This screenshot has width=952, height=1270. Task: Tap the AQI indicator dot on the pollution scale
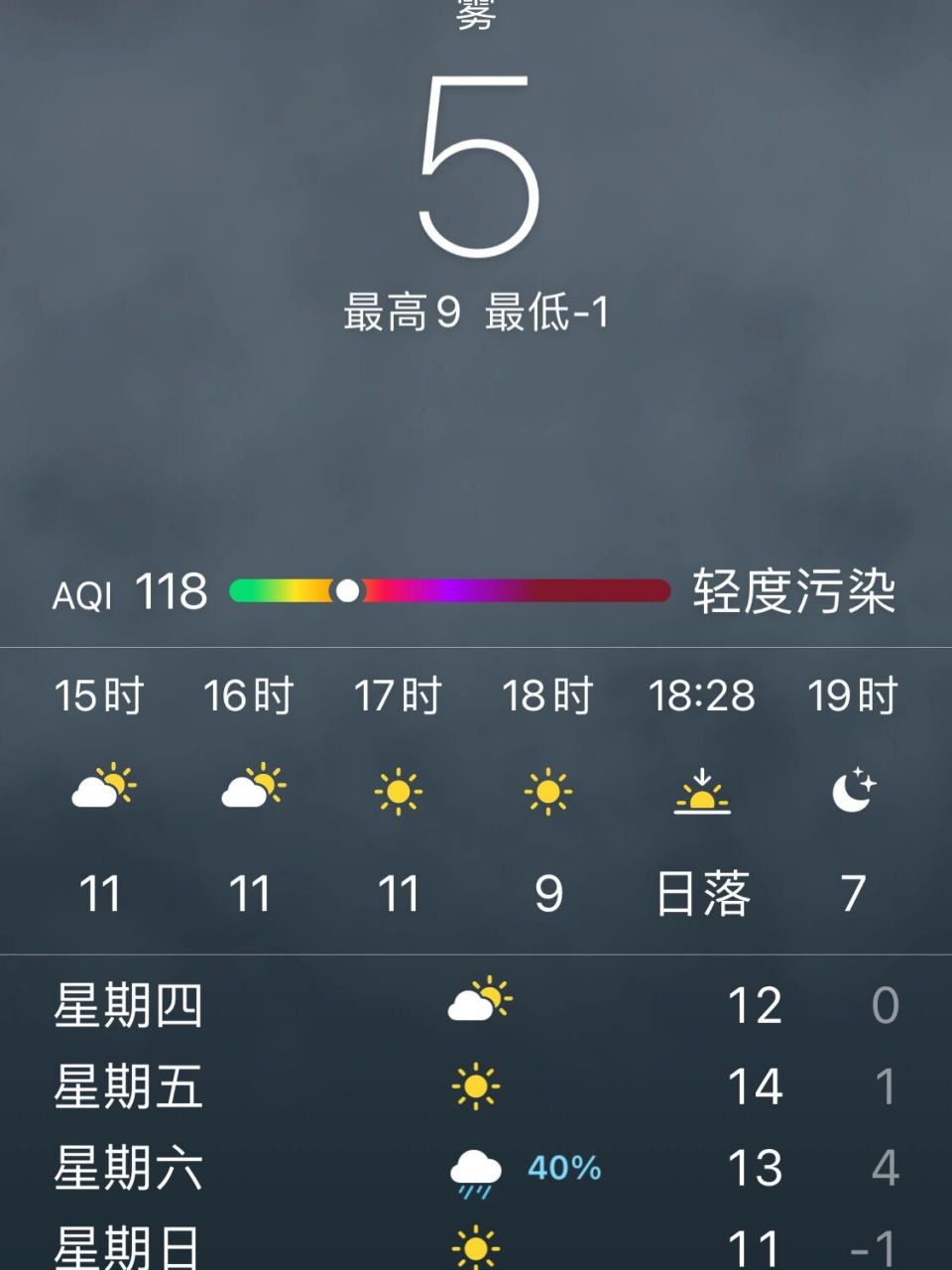[x=347, y=590]
